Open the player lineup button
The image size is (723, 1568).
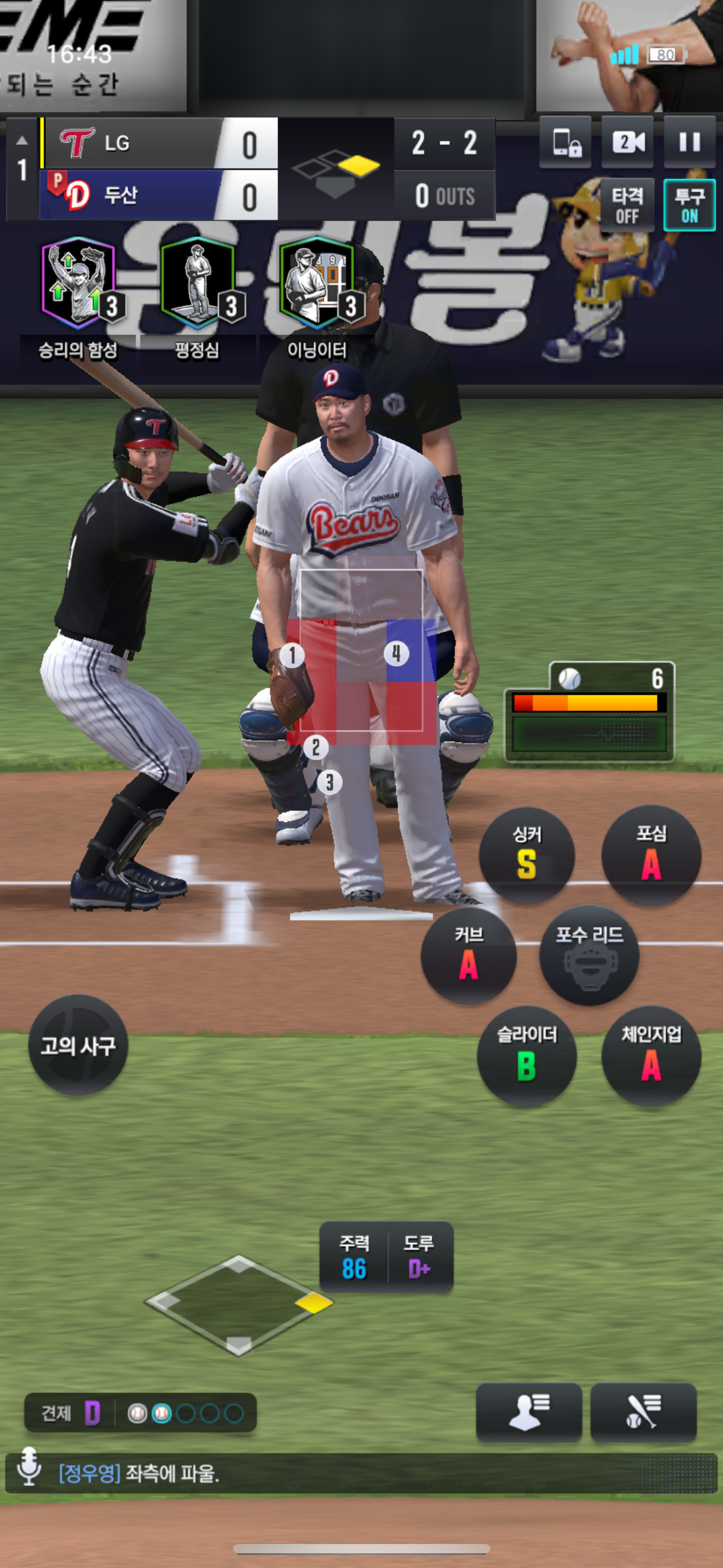click(x=529, y=1412)
